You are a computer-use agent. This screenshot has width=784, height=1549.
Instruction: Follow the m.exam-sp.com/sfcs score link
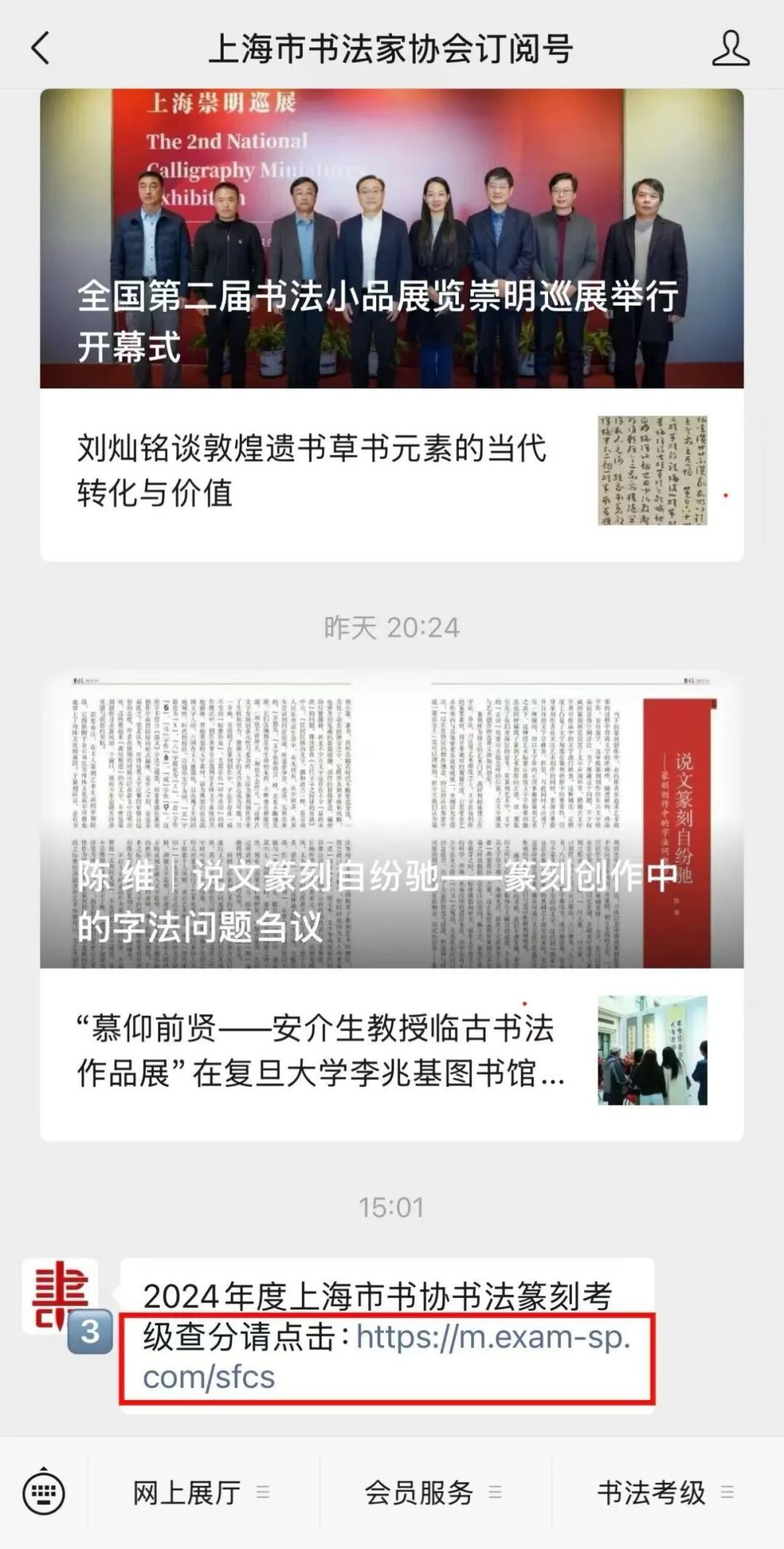click(x=386, y=1357)
